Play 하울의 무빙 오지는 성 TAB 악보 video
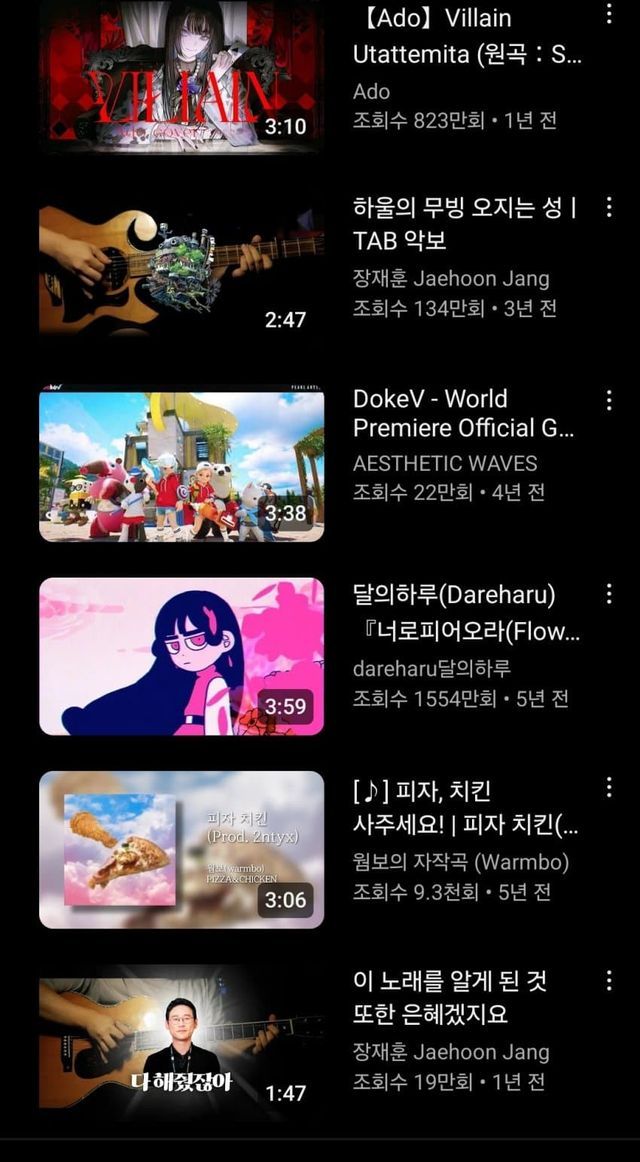 (181, 270)
